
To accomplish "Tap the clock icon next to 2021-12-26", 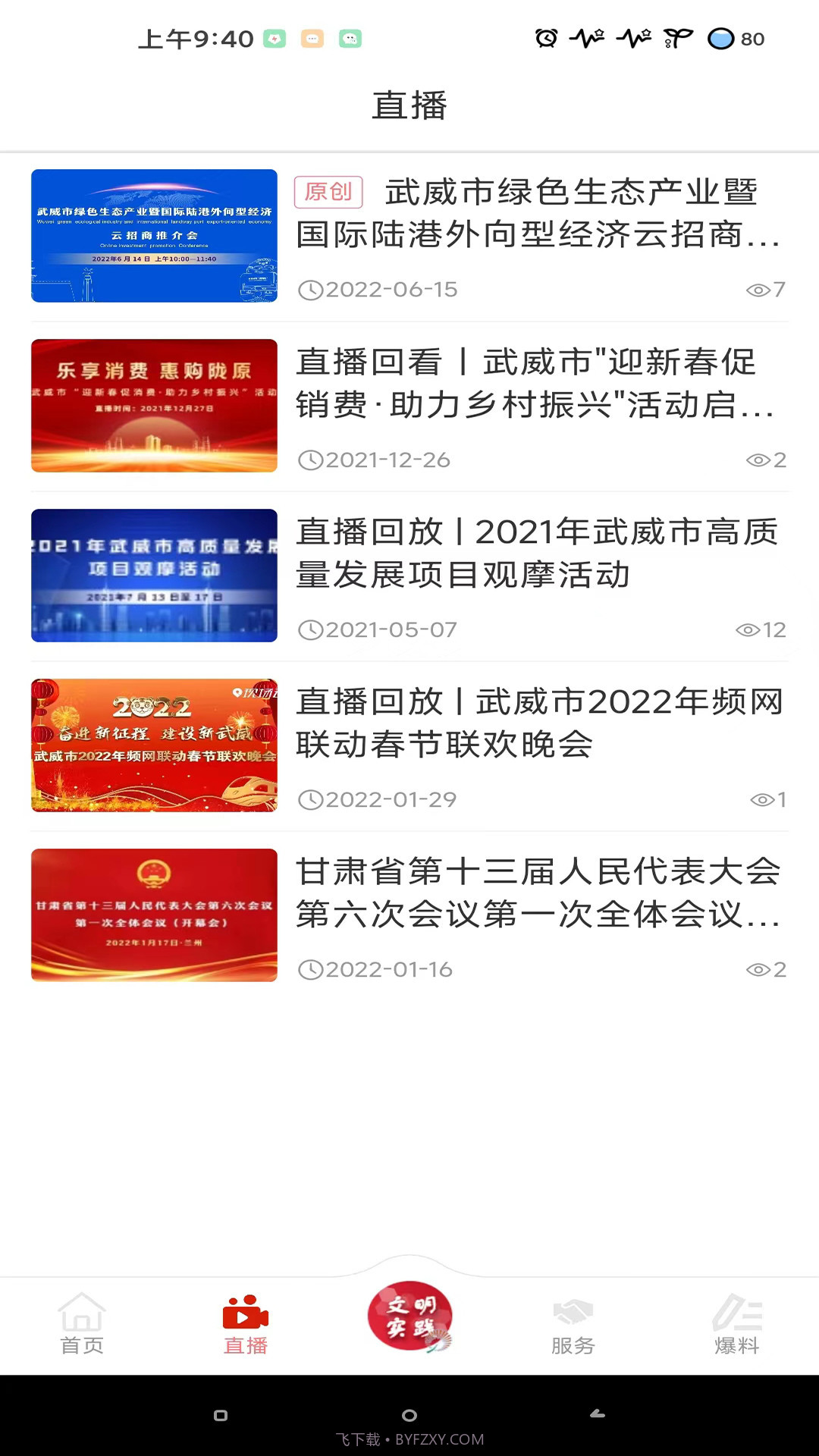I will coord(310,459).
